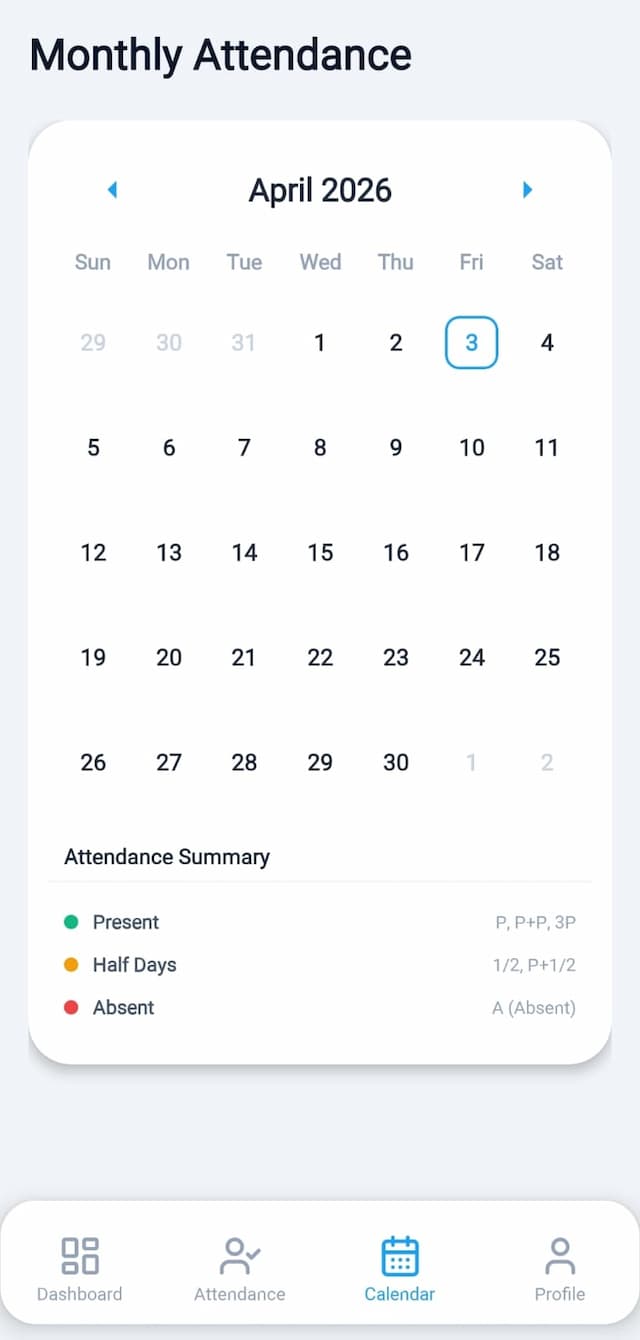Select April 15 on the calendar
Screen dimensions: 640x1340
click(320, 553)
